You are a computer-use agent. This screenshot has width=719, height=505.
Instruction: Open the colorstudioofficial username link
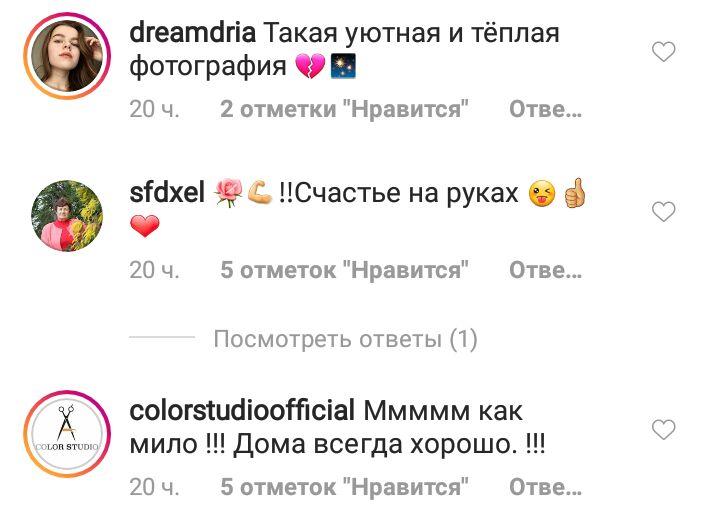coord(242,411)
